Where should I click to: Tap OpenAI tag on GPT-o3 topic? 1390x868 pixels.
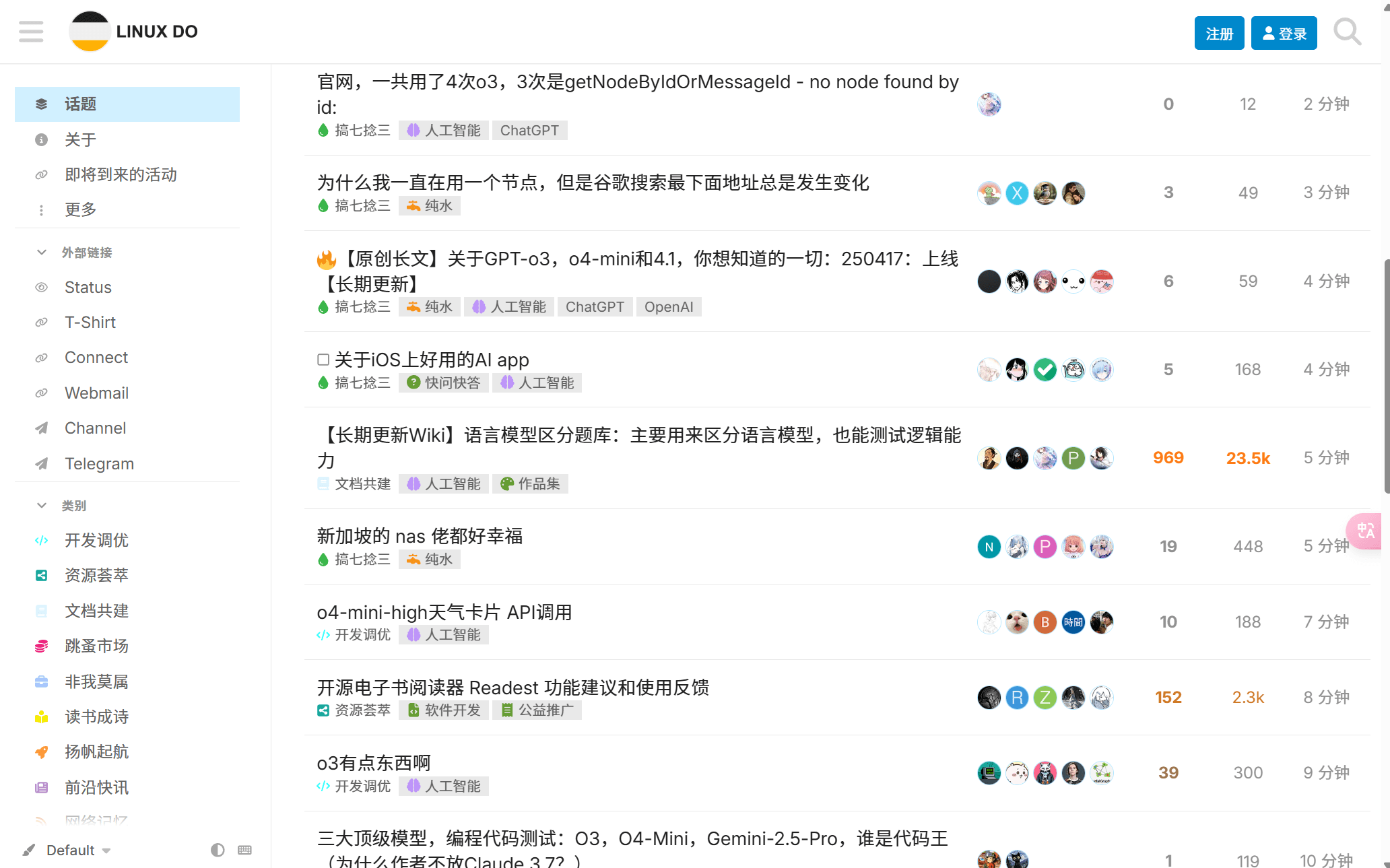(x=668, y=307)
